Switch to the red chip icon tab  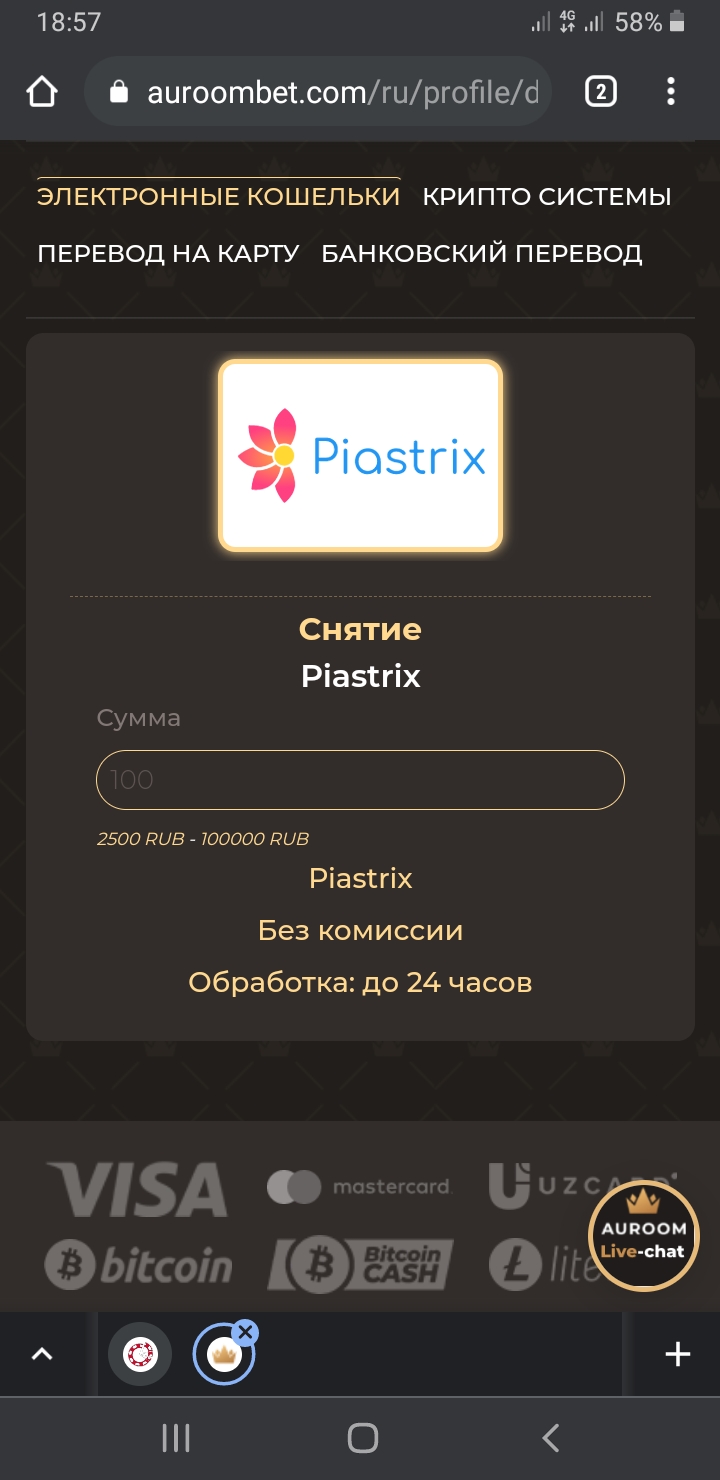140,1355
